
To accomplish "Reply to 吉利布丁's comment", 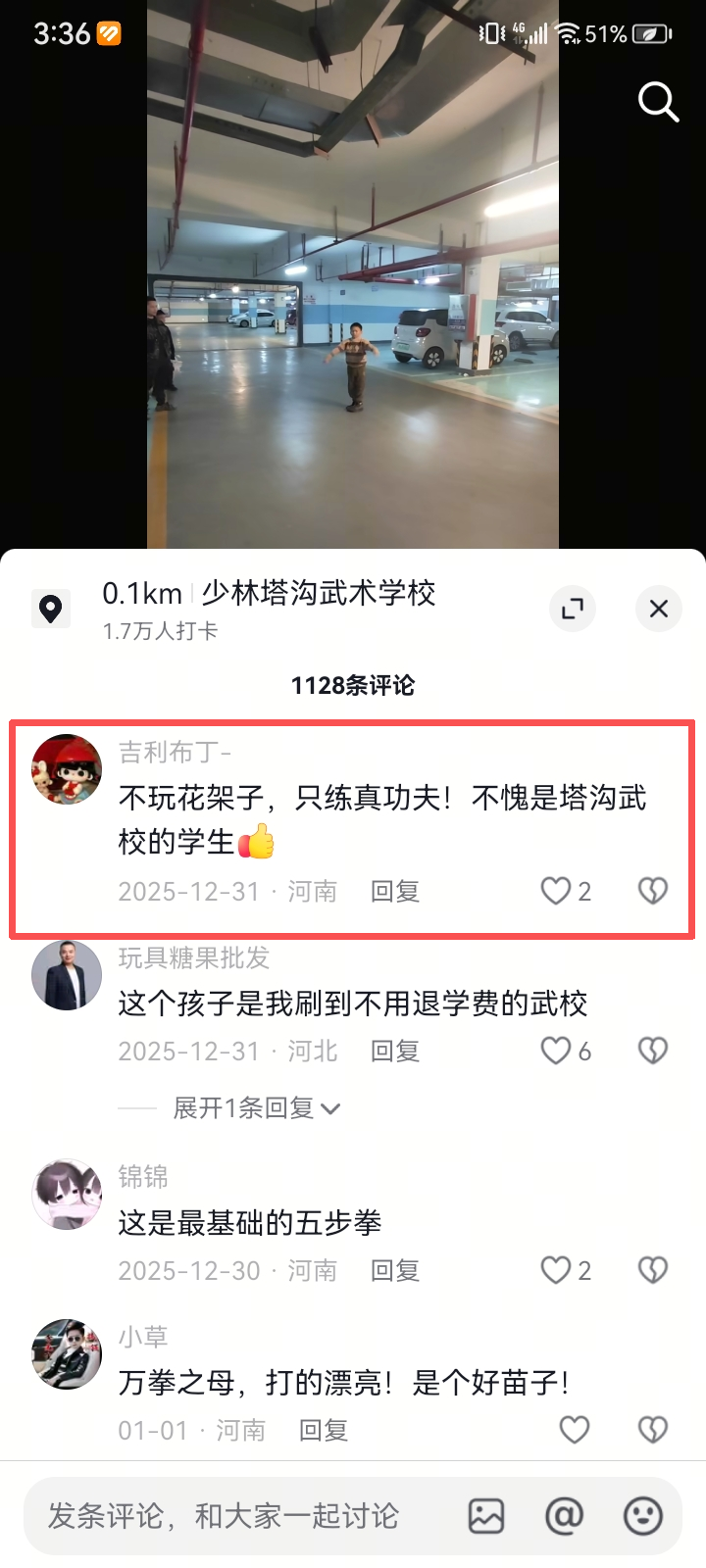I will [394, 892].
